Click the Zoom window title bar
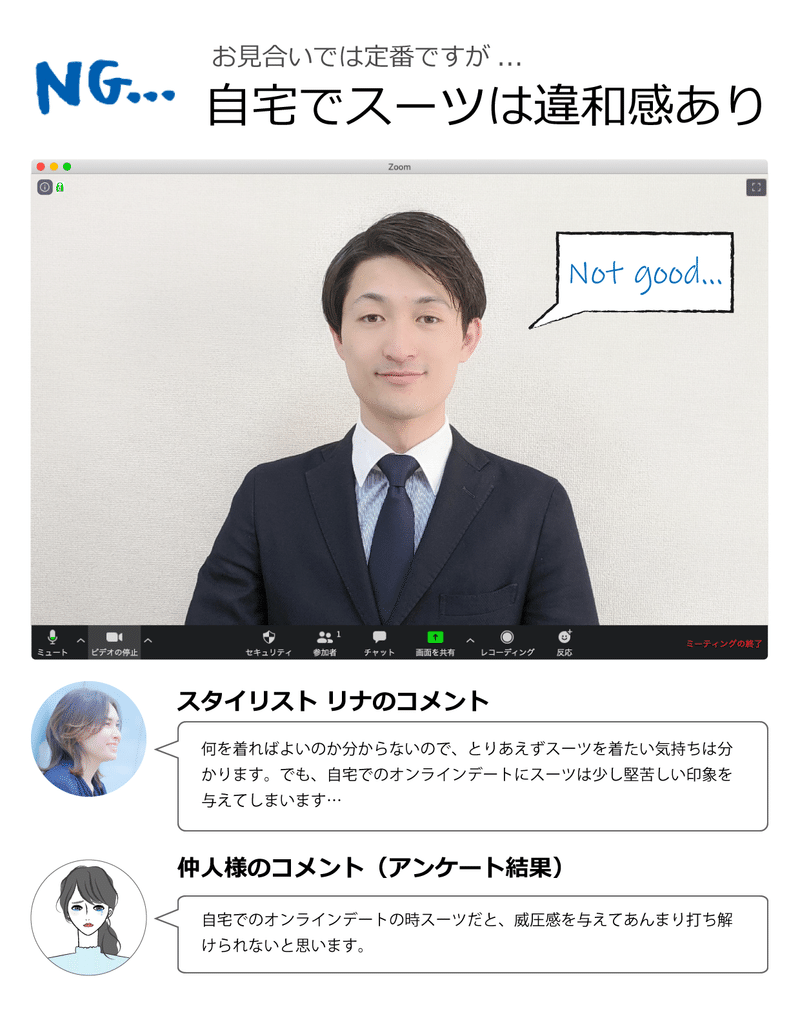The height and width of the screenshot is (1023, 800). (x=400, y=167)
